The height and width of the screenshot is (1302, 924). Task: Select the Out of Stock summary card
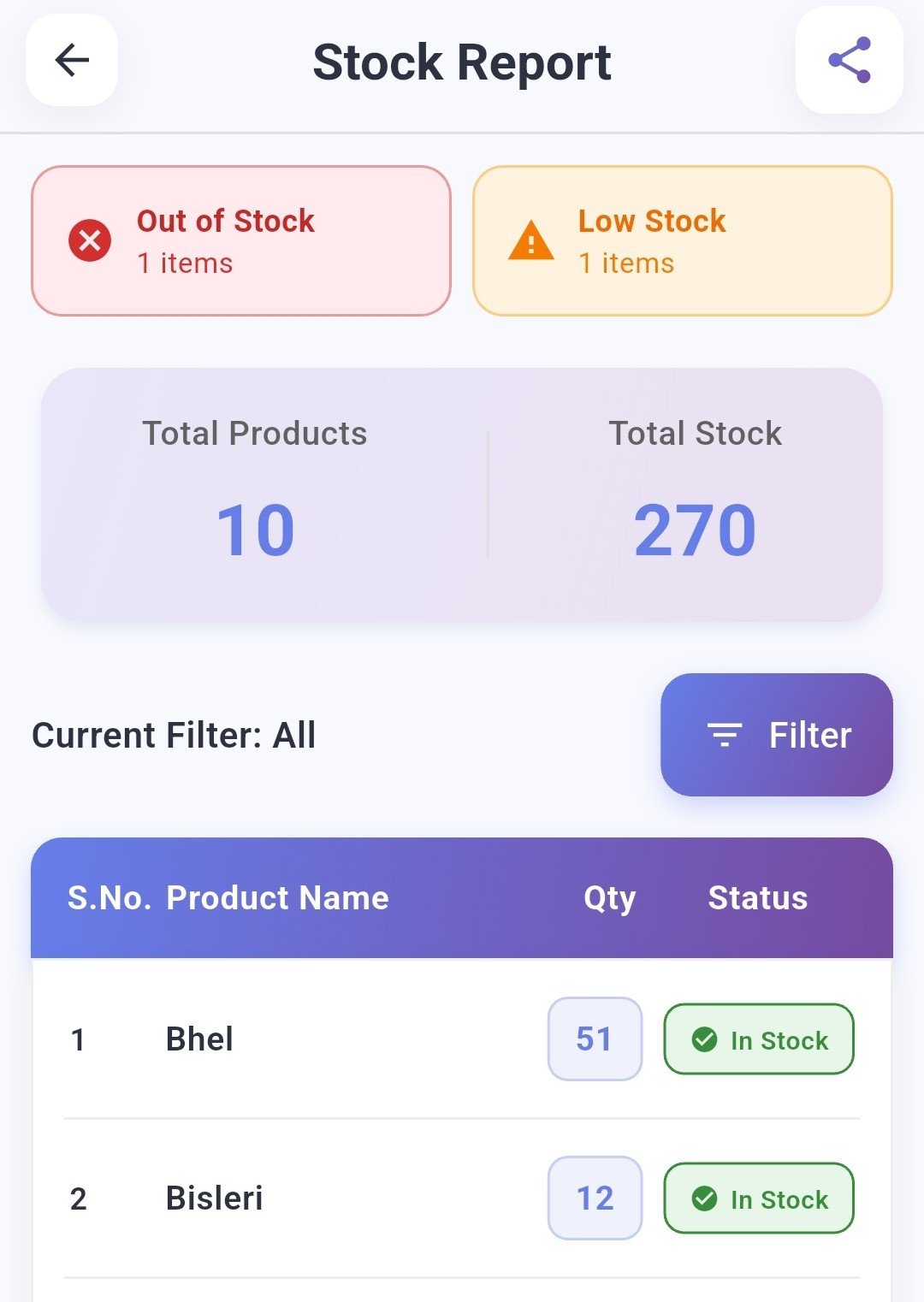point(240,240)
